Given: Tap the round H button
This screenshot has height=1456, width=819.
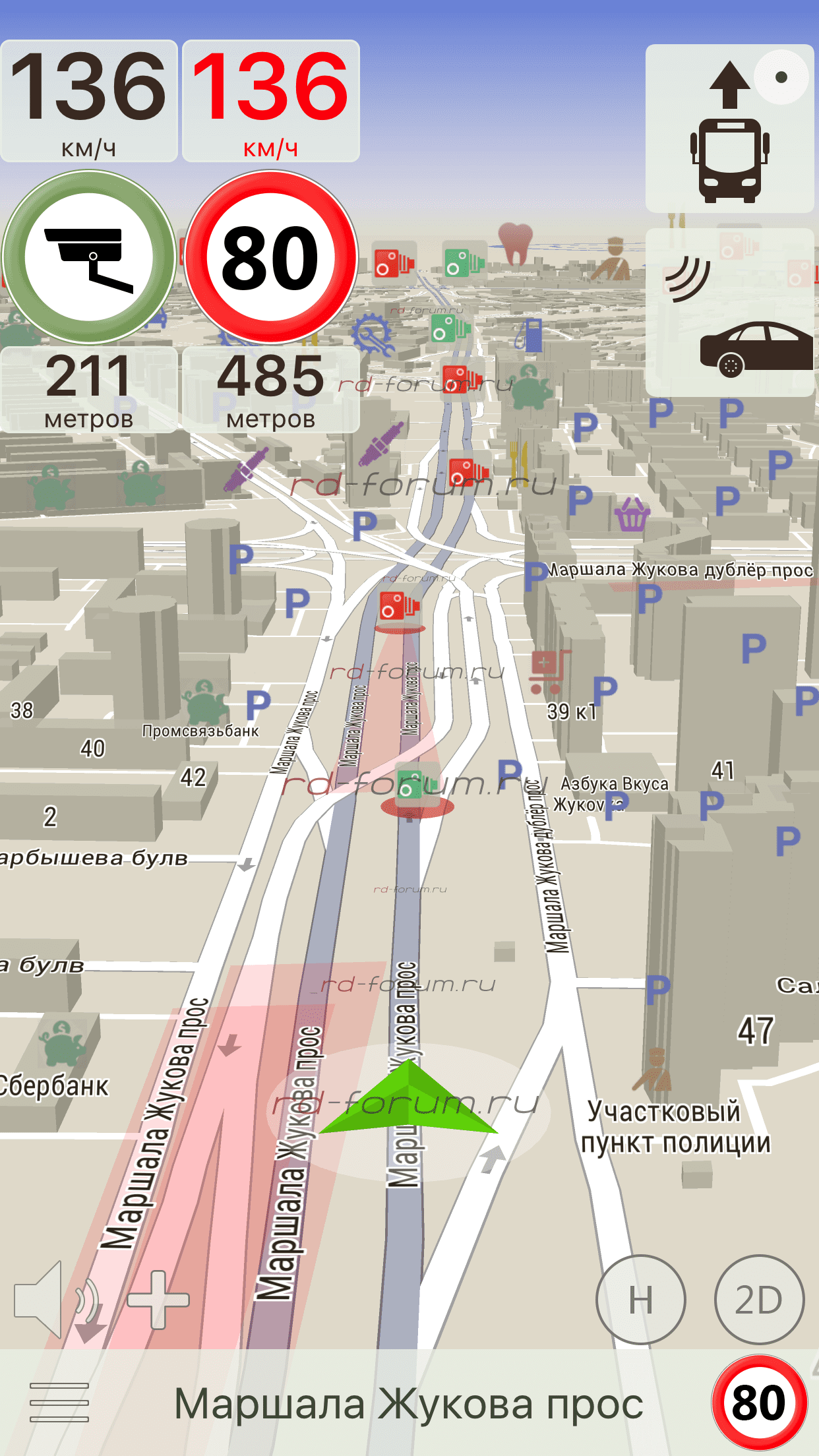Looking at the screenshot, I should click(640, 1300).
